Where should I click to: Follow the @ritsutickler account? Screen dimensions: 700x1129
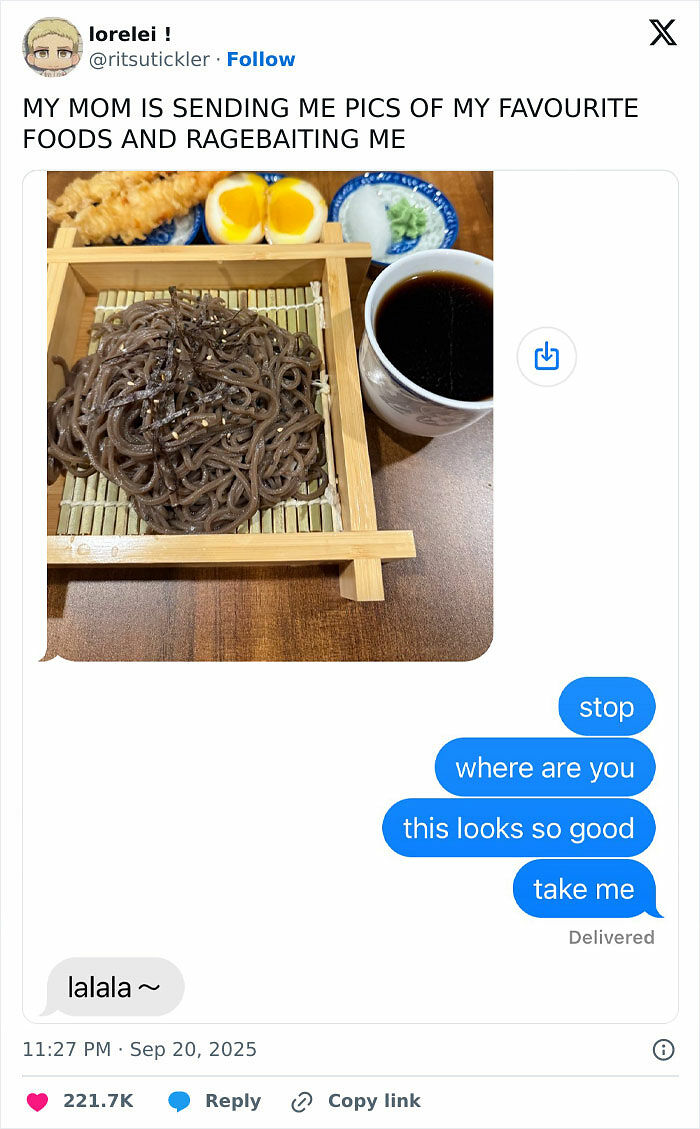[260, 60]
